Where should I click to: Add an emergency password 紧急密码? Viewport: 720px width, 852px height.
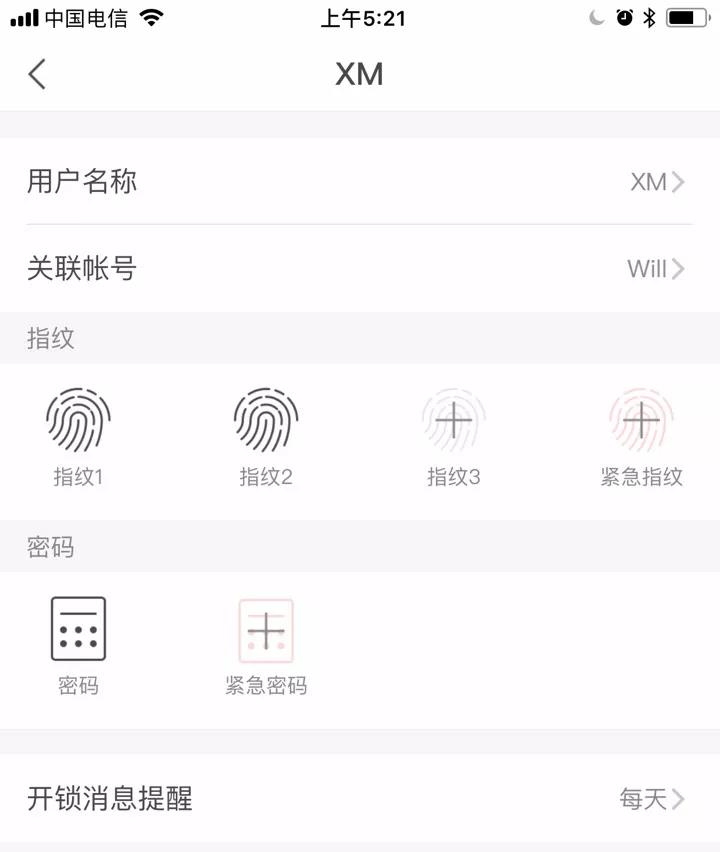pos(266,628)
